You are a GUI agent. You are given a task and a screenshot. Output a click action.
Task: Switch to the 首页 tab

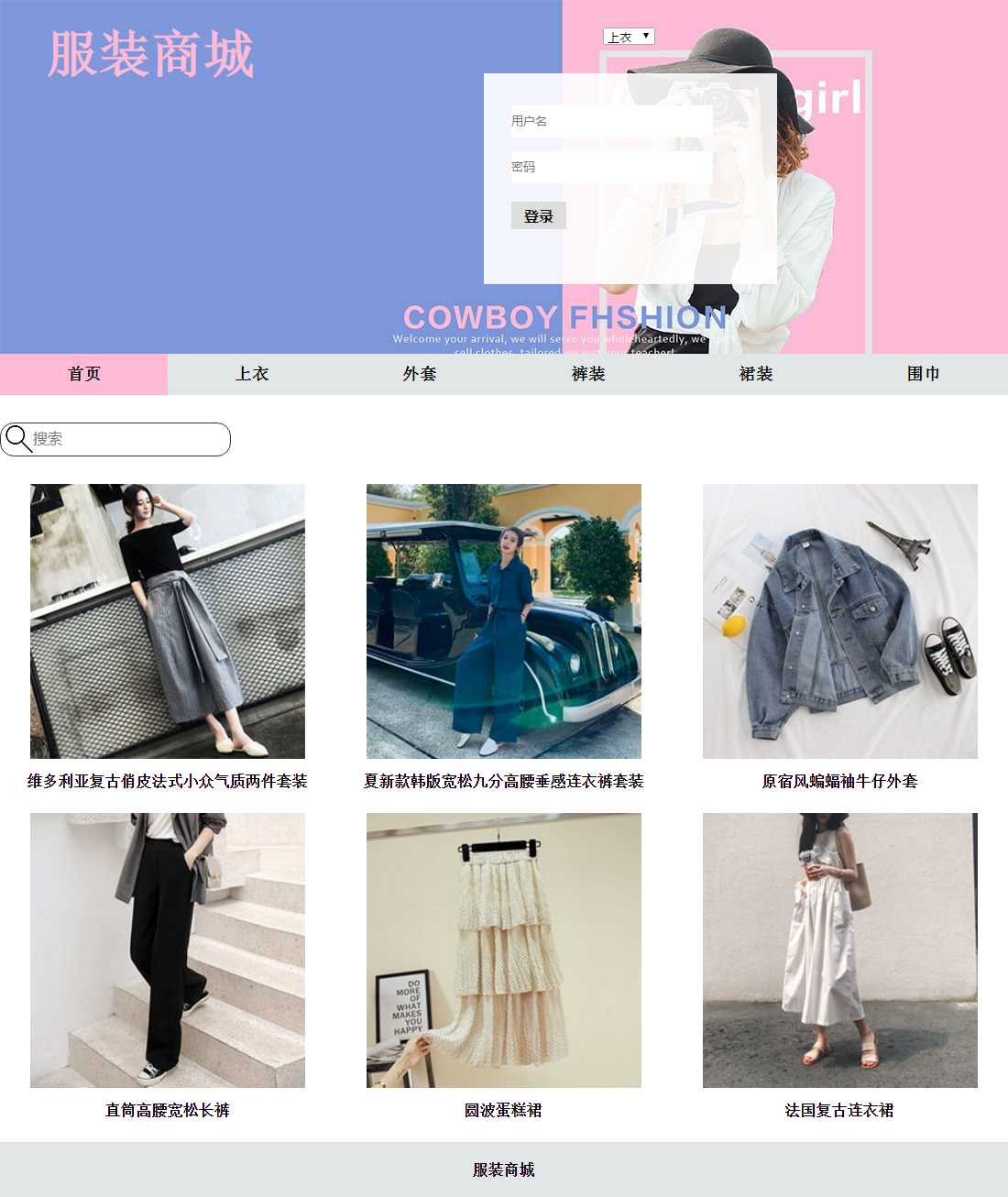click(x=83, y=374)
